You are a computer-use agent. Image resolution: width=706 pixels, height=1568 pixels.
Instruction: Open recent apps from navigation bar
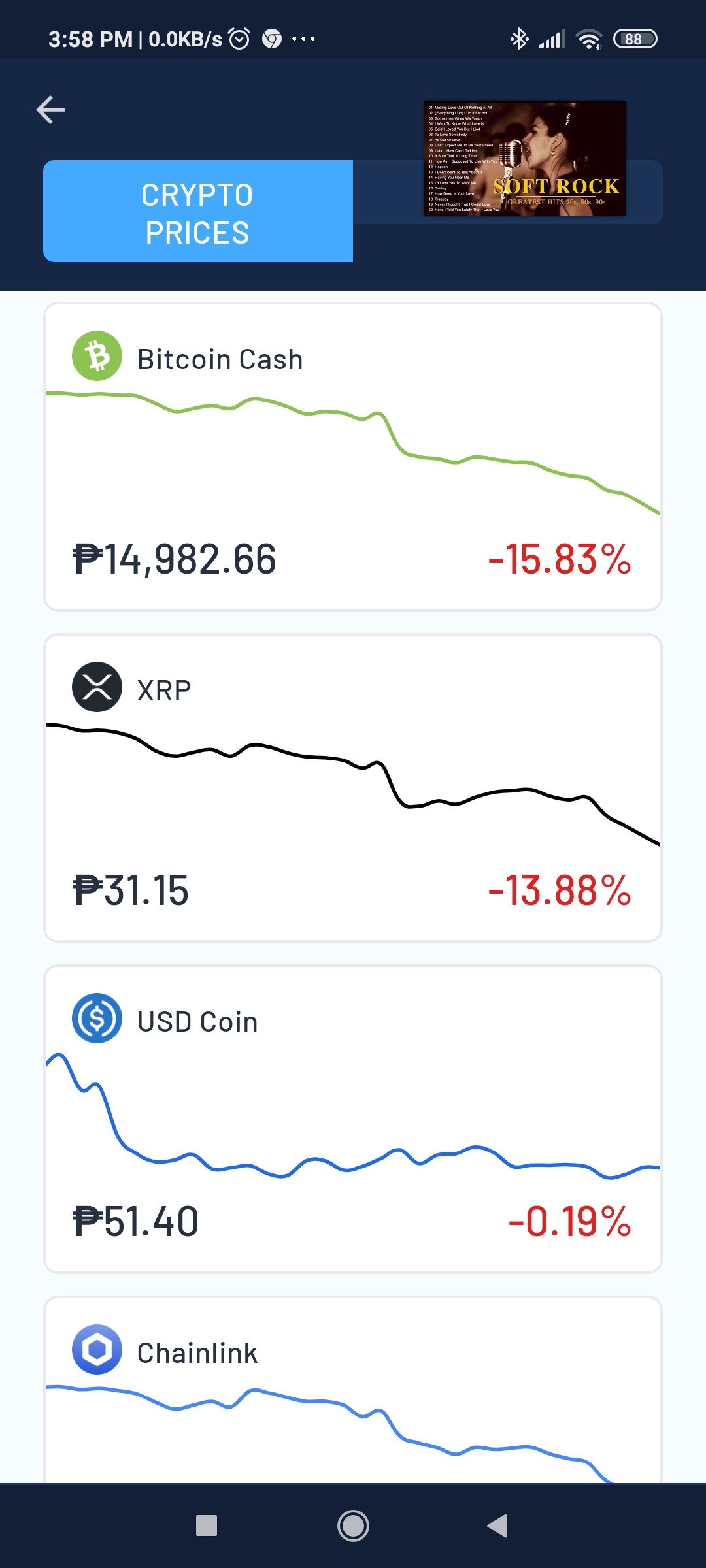tap(207, 1526)
